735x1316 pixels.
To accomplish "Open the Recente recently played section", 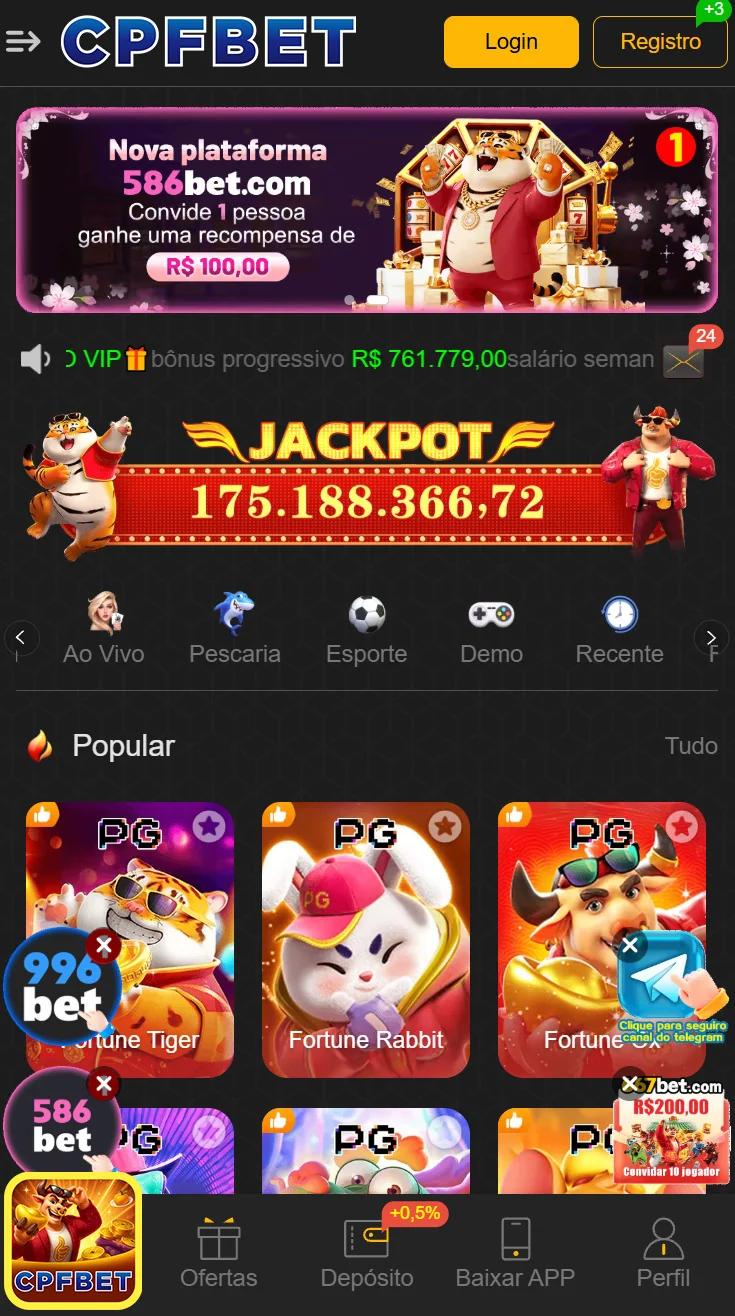I will tap(620, 630).
